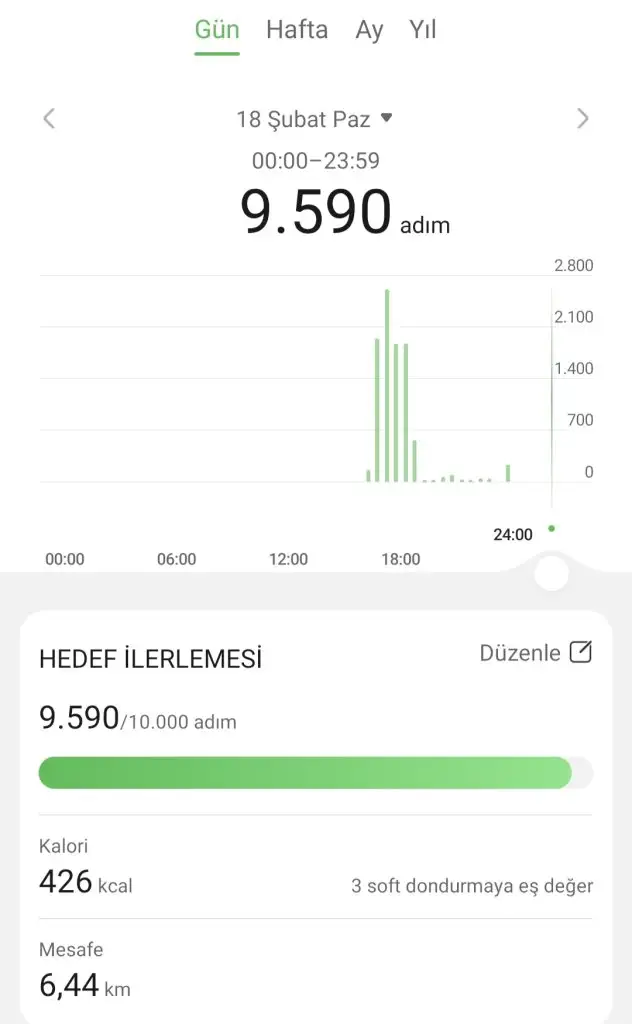Switch to the Yıl view
The image size is (632, 1024).
[422, 30]
